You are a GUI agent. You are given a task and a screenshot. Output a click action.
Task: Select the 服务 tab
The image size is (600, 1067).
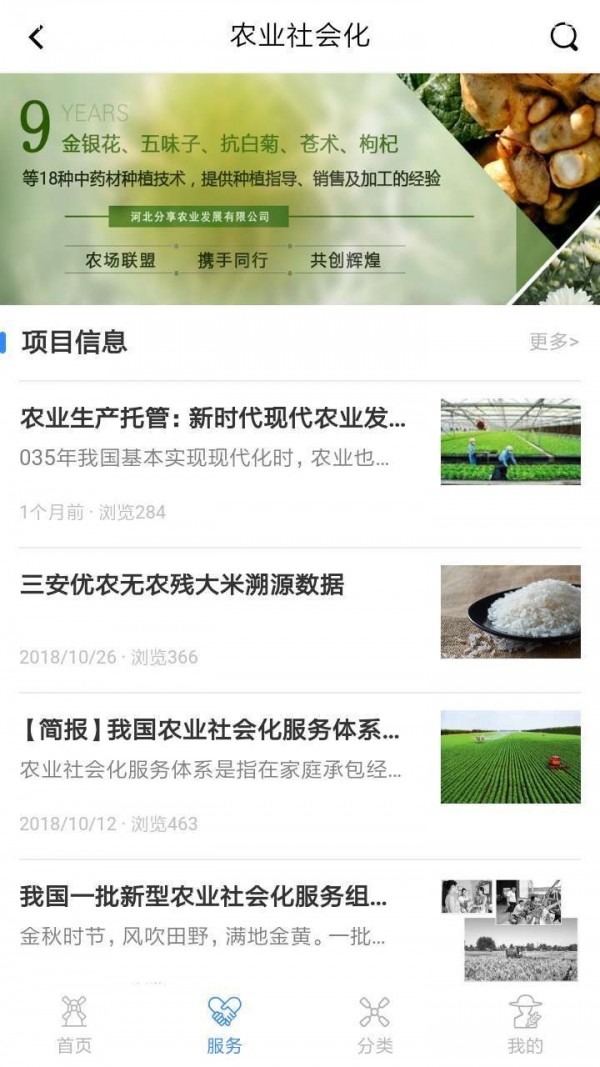pyautogui.click(x=224, y=1025)
